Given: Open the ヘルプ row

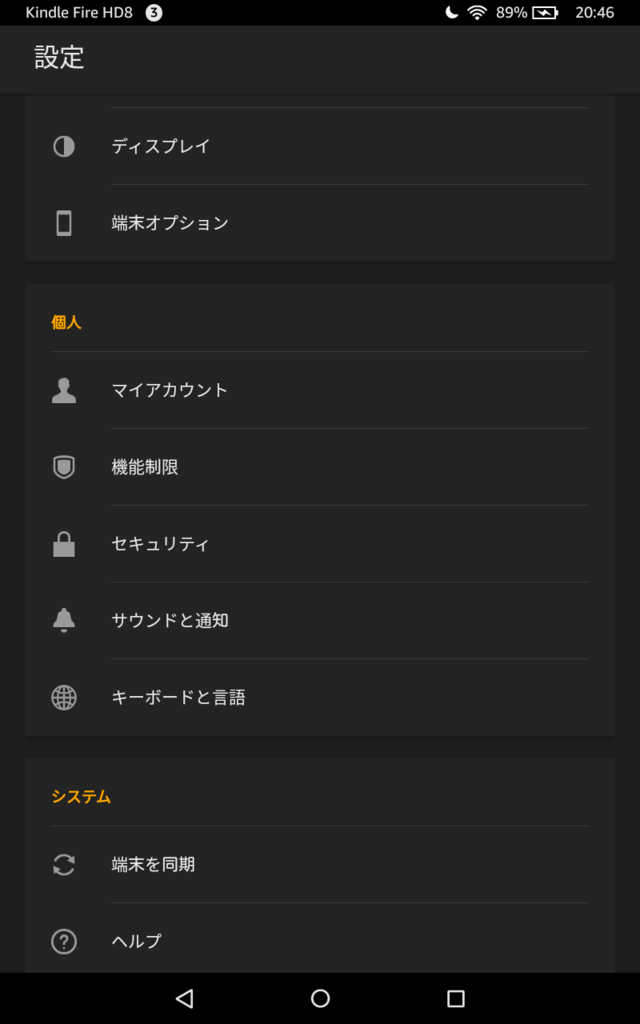Looking at the screenshot, I should tap(319, 941).
